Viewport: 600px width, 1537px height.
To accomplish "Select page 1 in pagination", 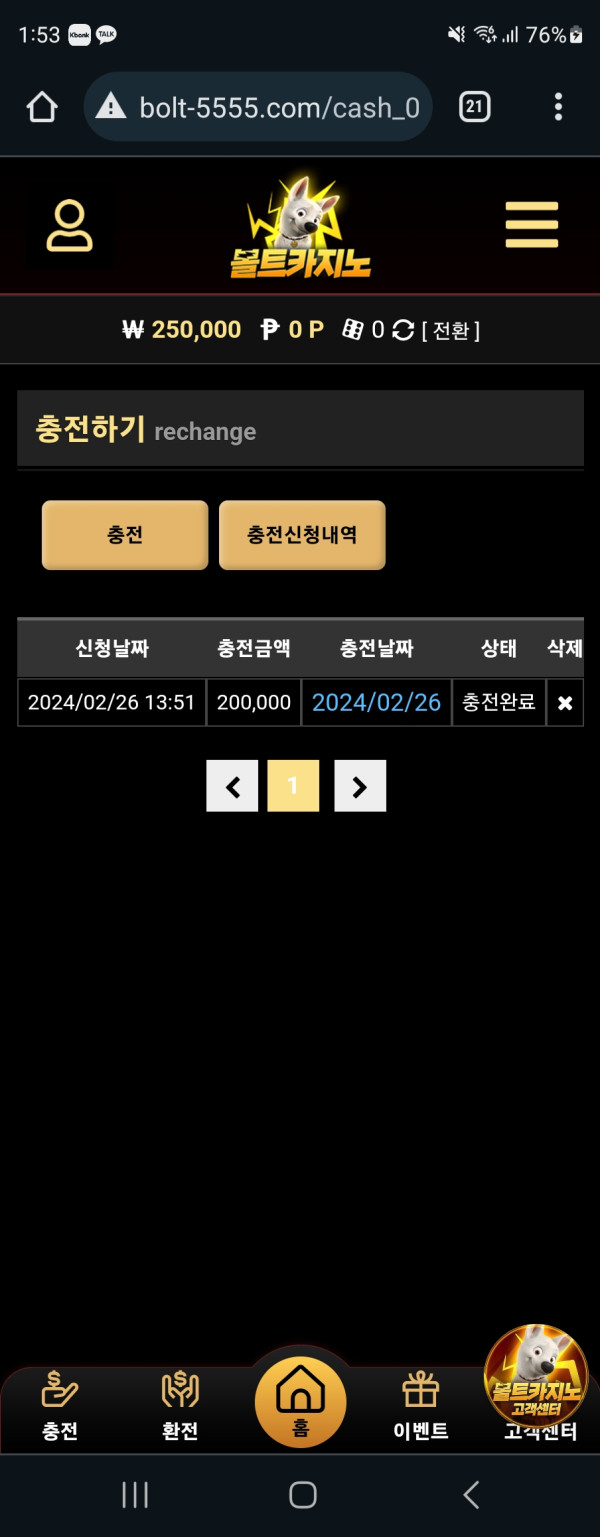I will 293,786.
